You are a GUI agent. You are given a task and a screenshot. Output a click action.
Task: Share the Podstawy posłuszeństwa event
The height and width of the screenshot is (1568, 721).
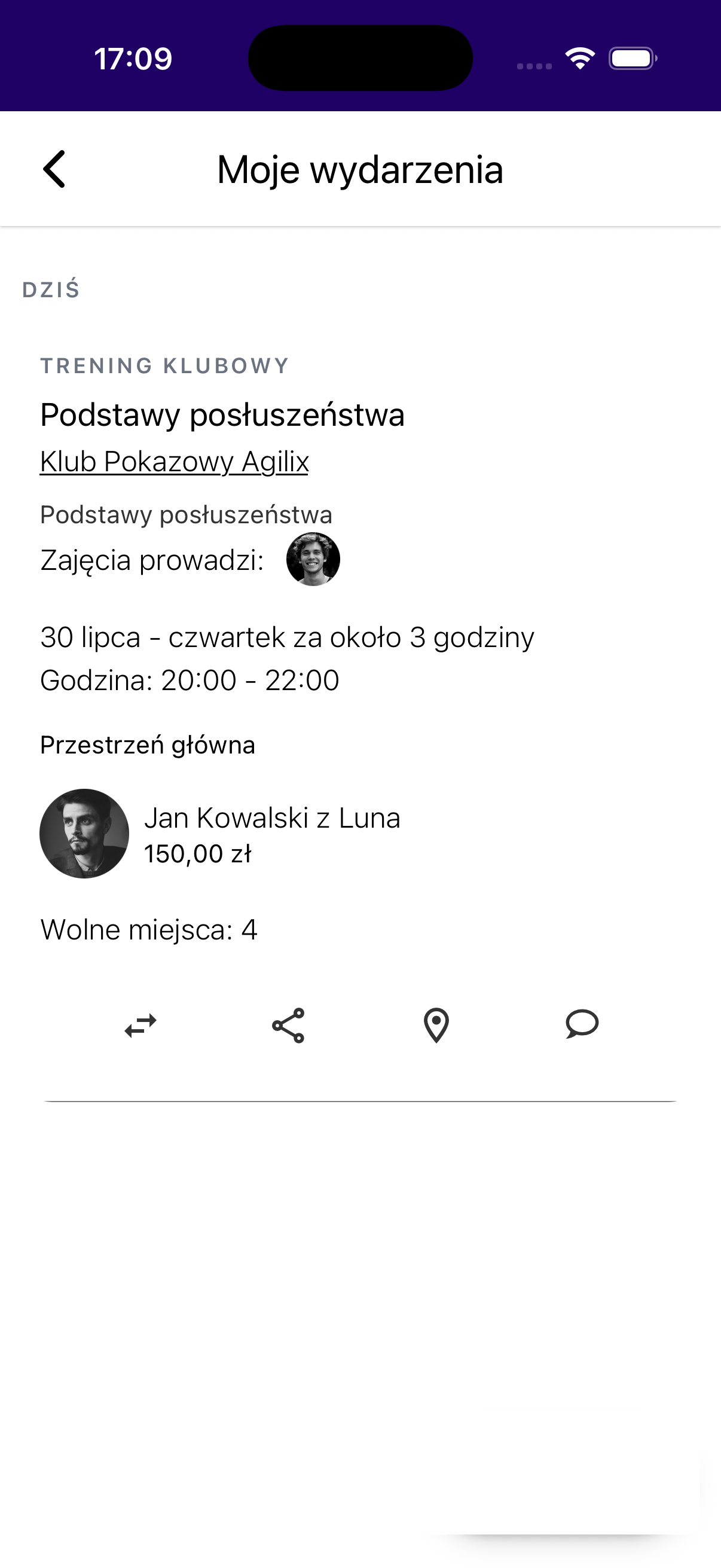pyautogui.click(x=288, y=1026)
